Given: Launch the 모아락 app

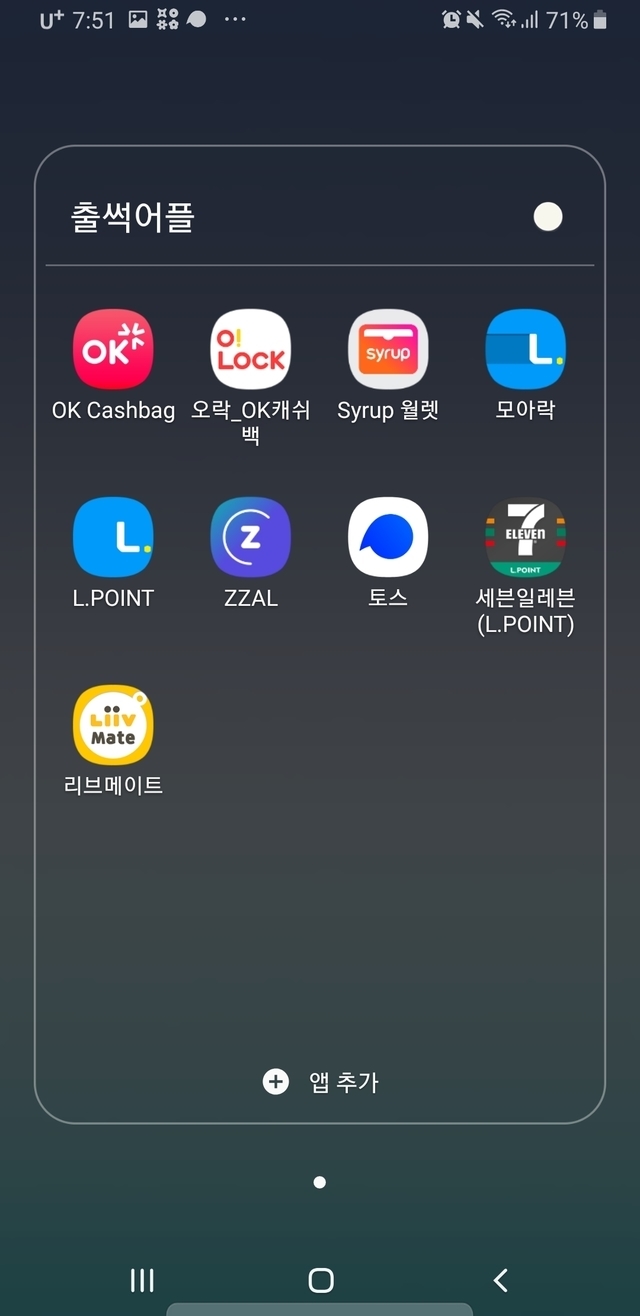Looking at the screenshot, I should [525, 349].
